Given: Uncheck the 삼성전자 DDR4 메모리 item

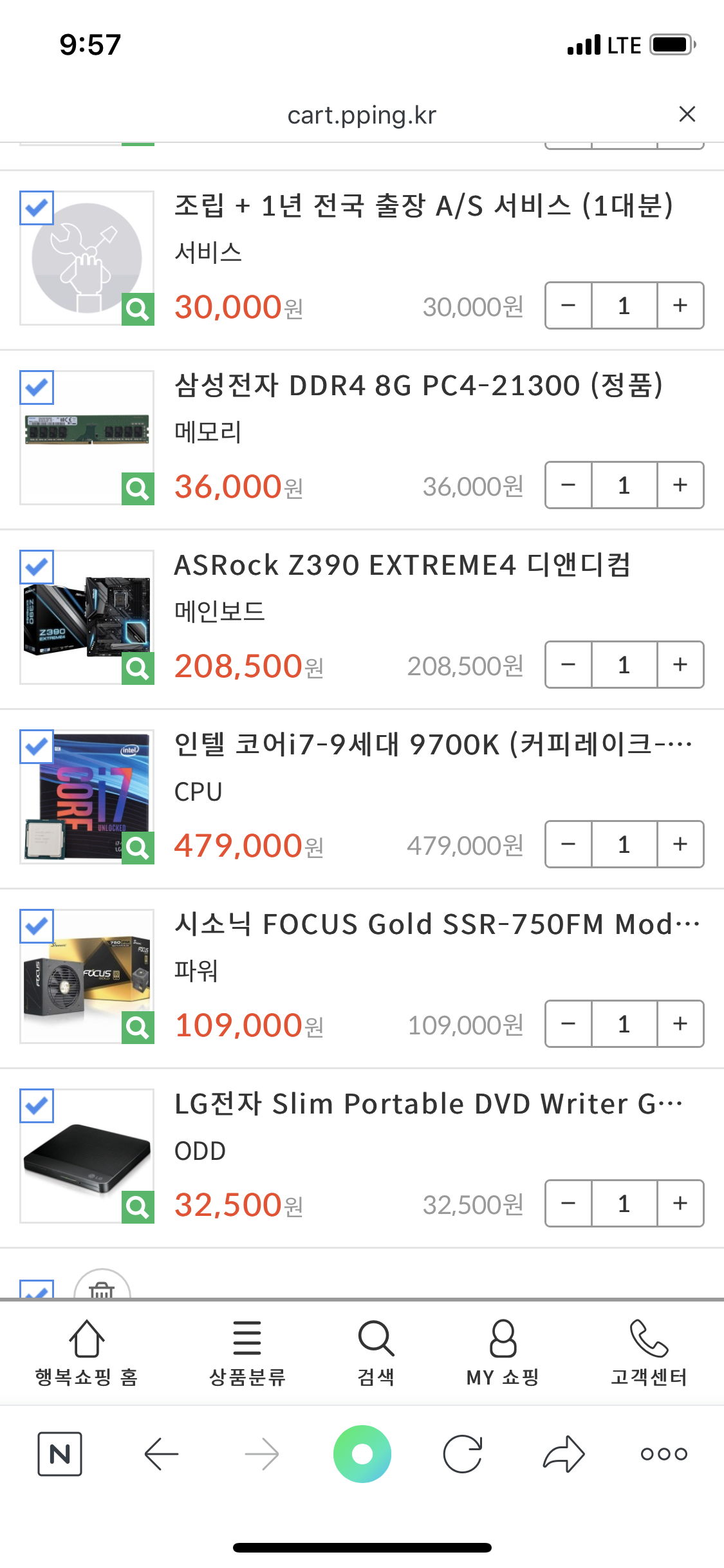Looking at the screenshot, I should pos(37,387).
